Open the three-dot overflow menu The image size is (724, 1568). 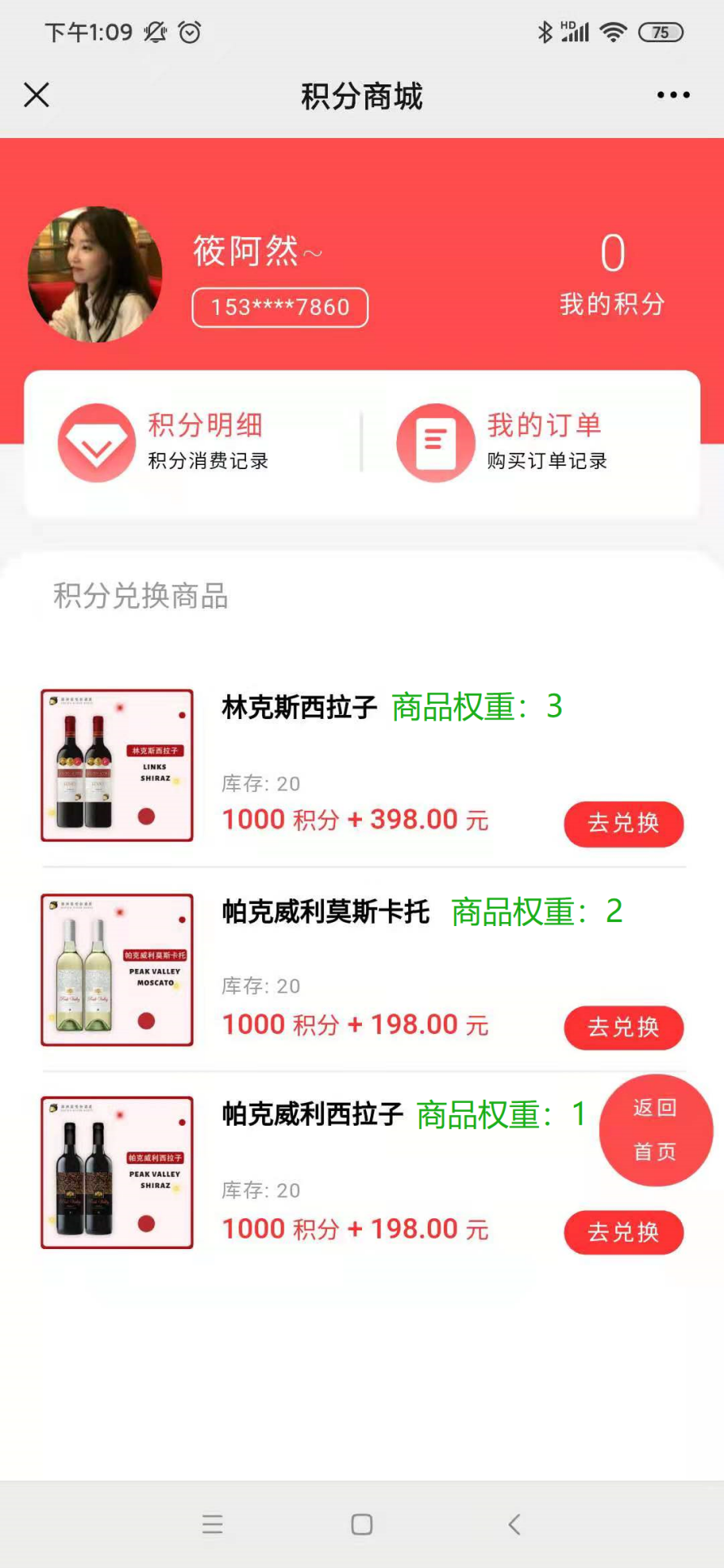(673, 95)
